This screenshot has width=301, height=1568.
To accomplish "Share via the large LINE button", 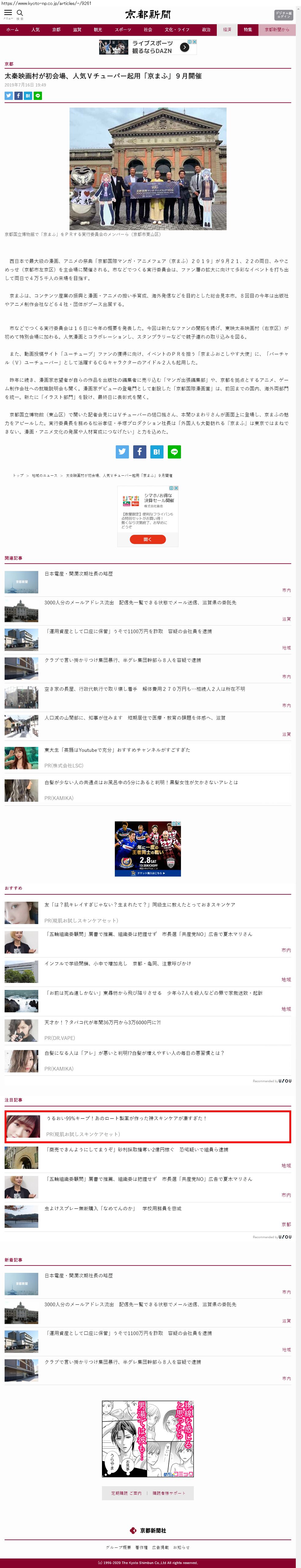I will tap(174, 452).
